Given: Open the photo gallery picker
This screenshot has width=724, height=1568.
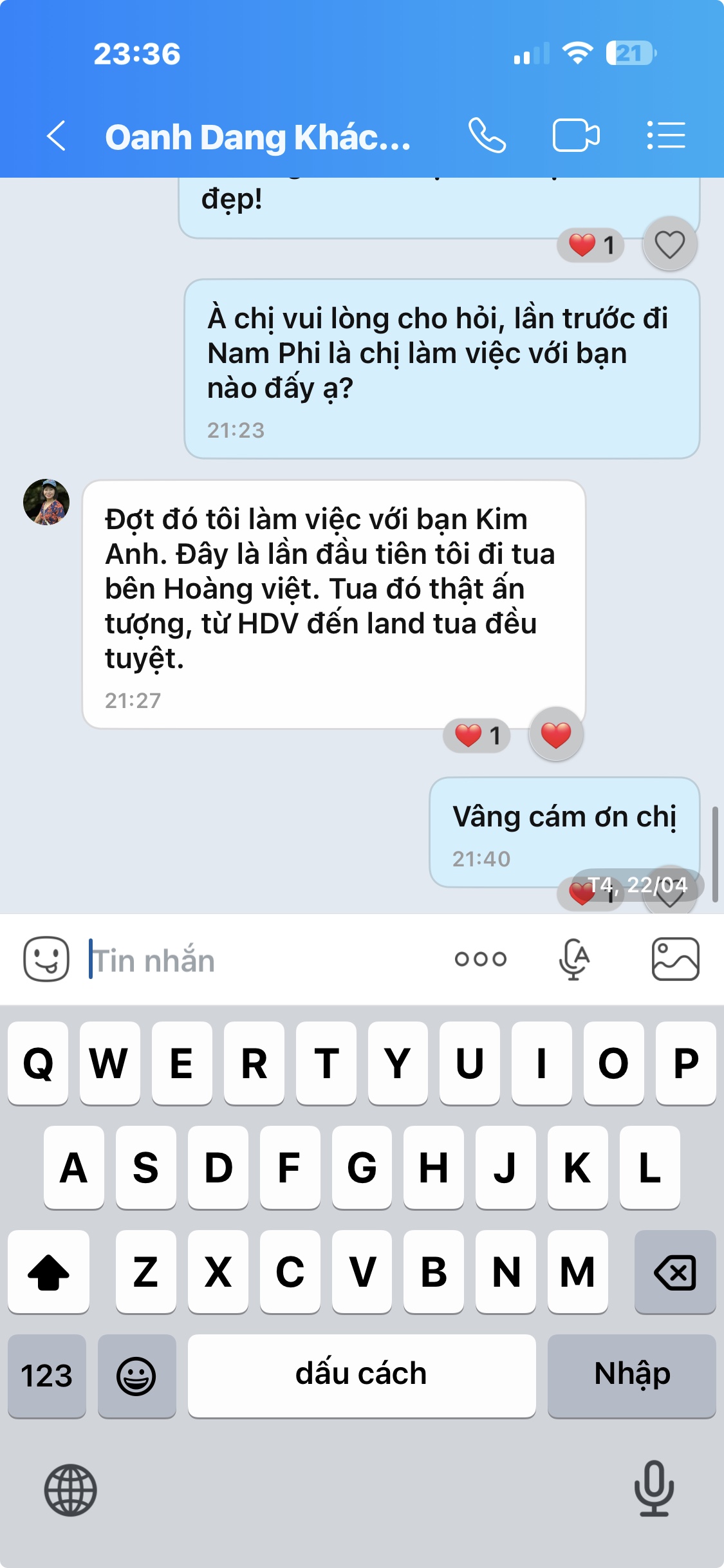Looking at the screenshot, I should [675, 959].
